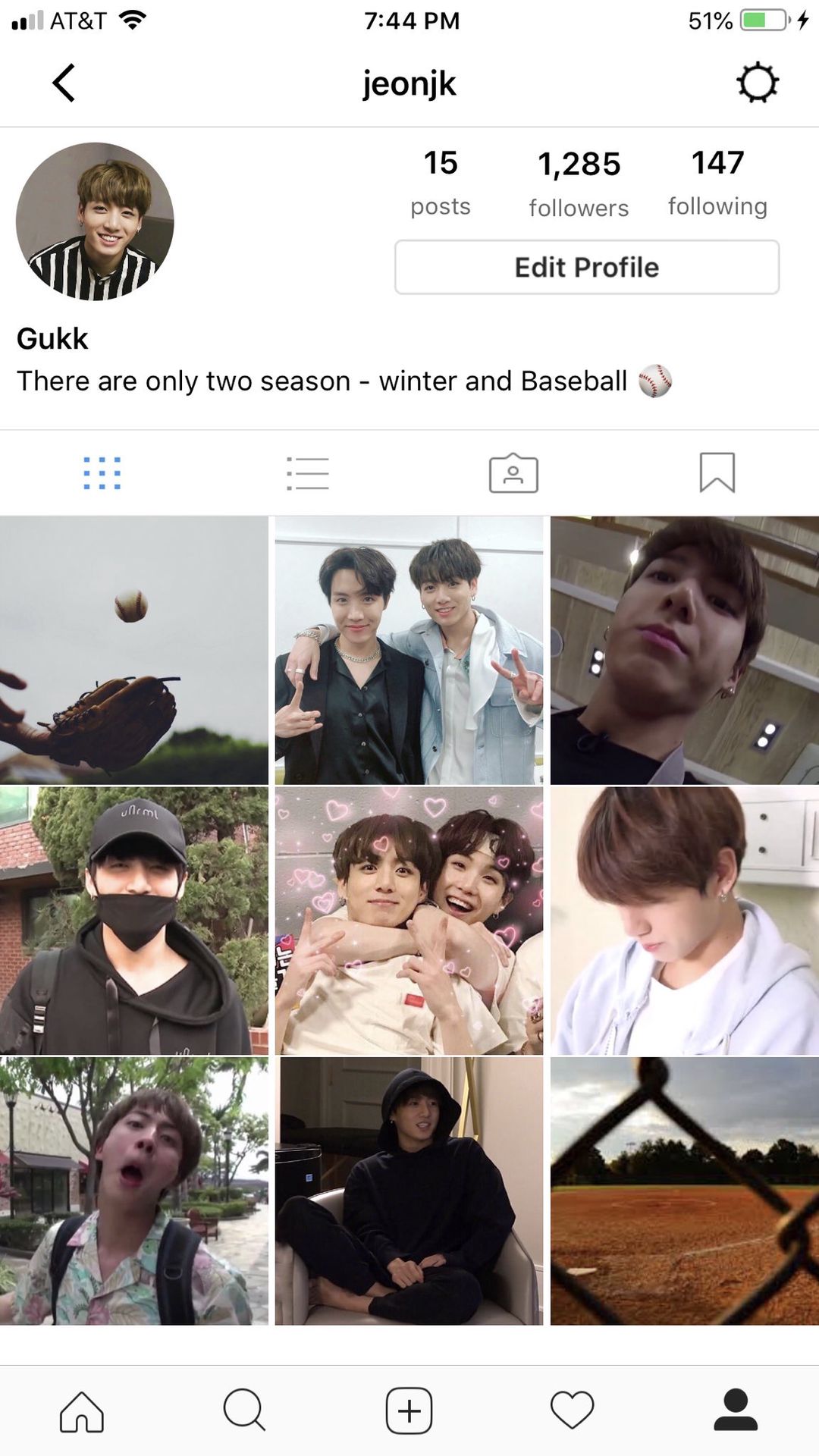The height and width of the screenshot is (1456, 819).
Task: Open the post with two men posing
Action: click(x=409, y=650)
